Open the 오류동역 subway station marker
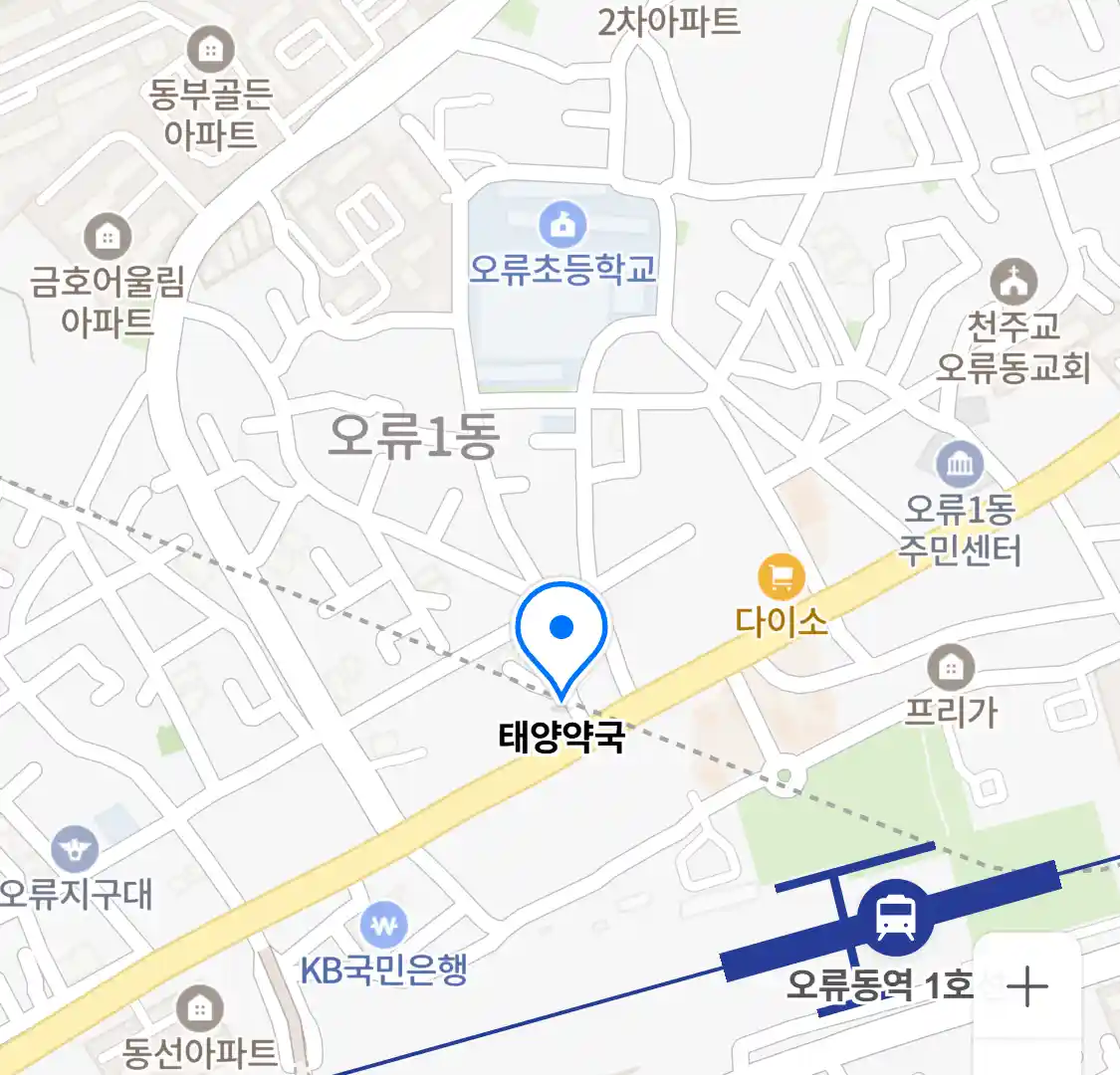1120x1075 pixels. coord(896,918)
